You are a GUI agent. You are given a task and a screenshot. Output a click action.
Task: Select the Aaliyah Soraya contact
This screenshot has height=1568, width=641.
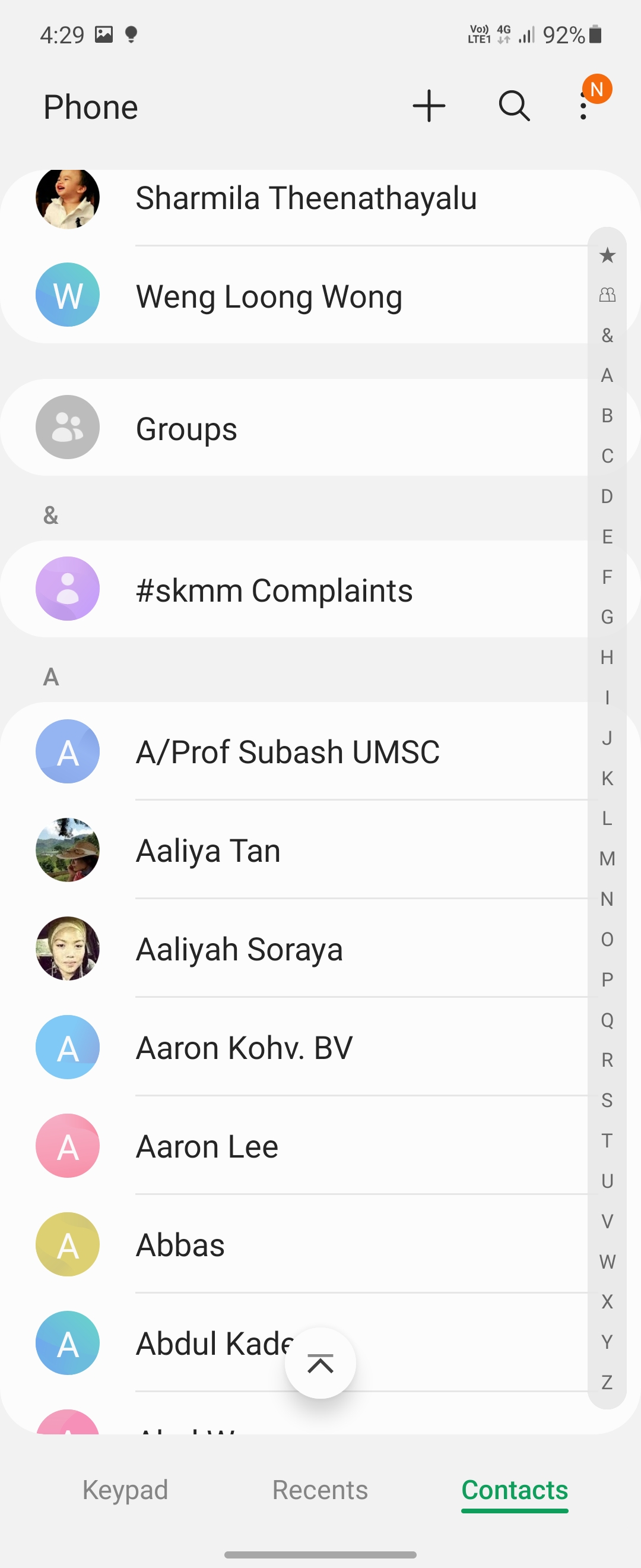(x=239, y=949)
